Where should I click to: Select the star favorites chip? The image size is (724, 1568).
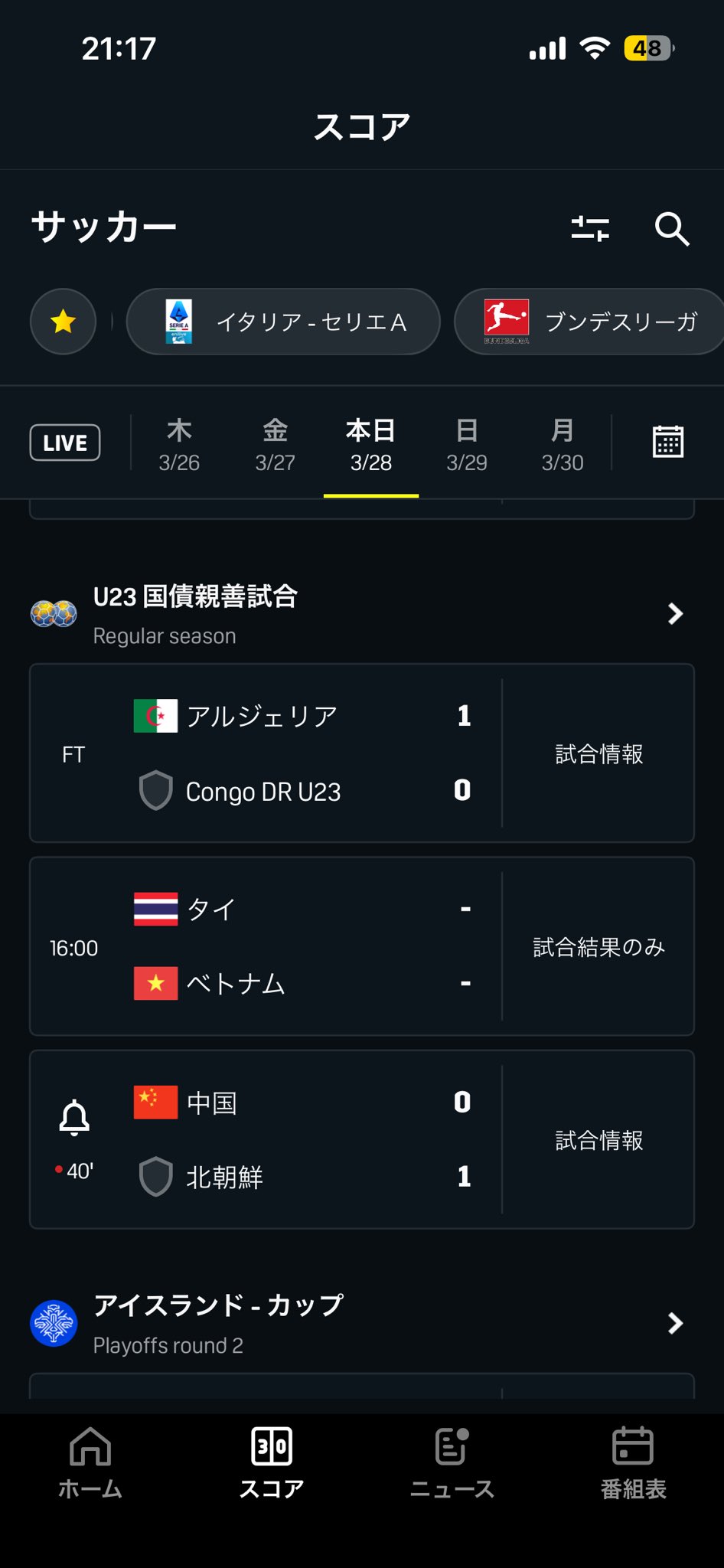coord(64,322)
